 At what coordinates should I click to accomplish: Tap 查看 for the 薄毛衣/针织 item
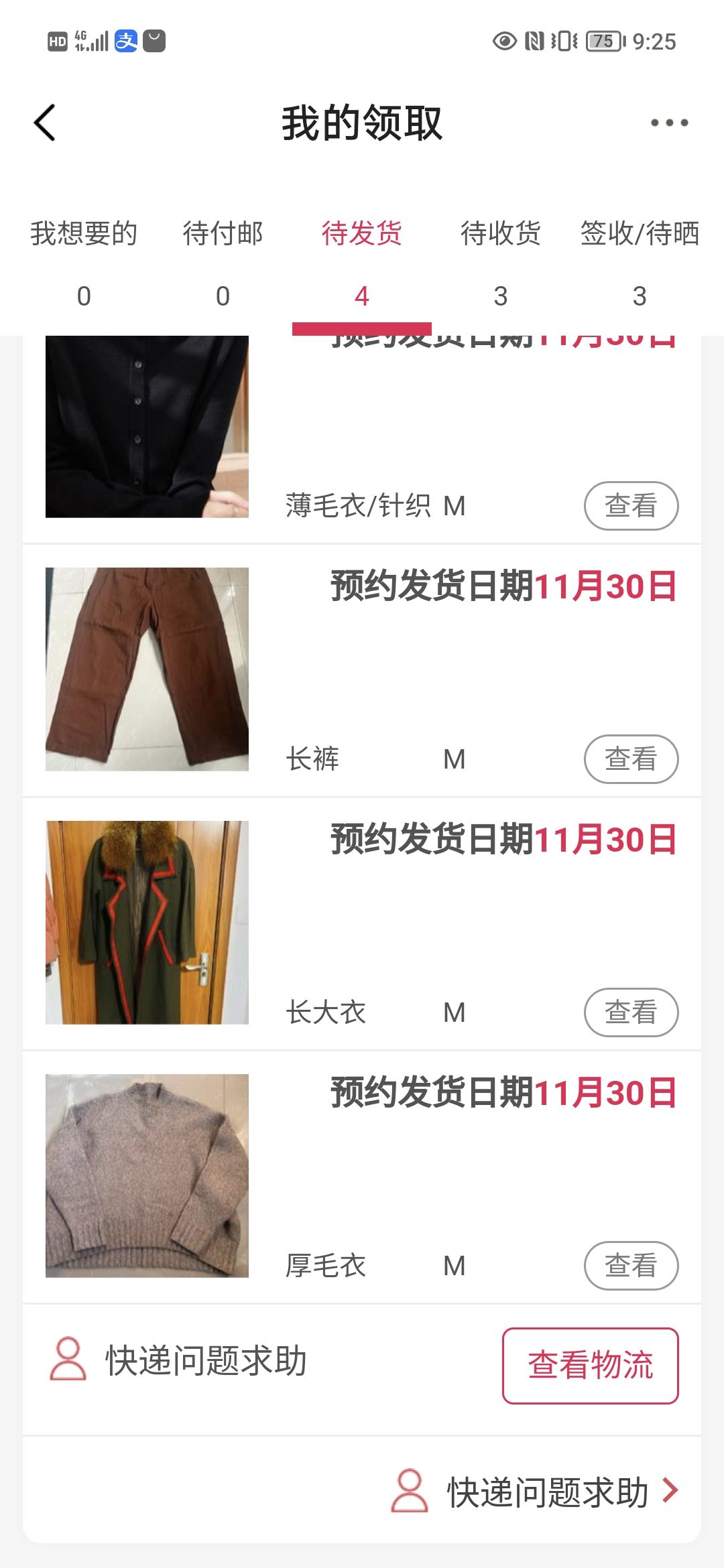point(631,506)
